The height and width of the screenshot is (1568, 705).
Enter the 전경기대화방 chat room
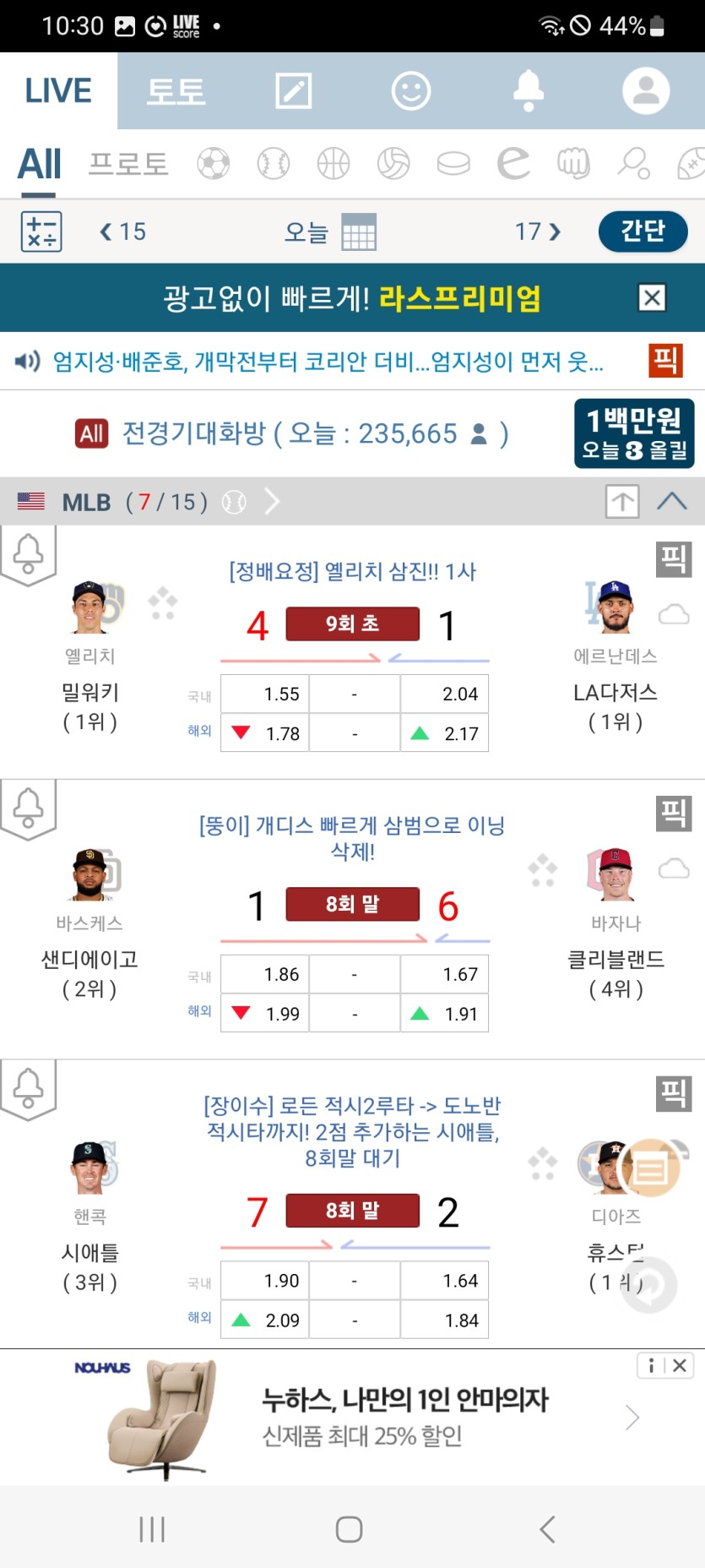291,433
